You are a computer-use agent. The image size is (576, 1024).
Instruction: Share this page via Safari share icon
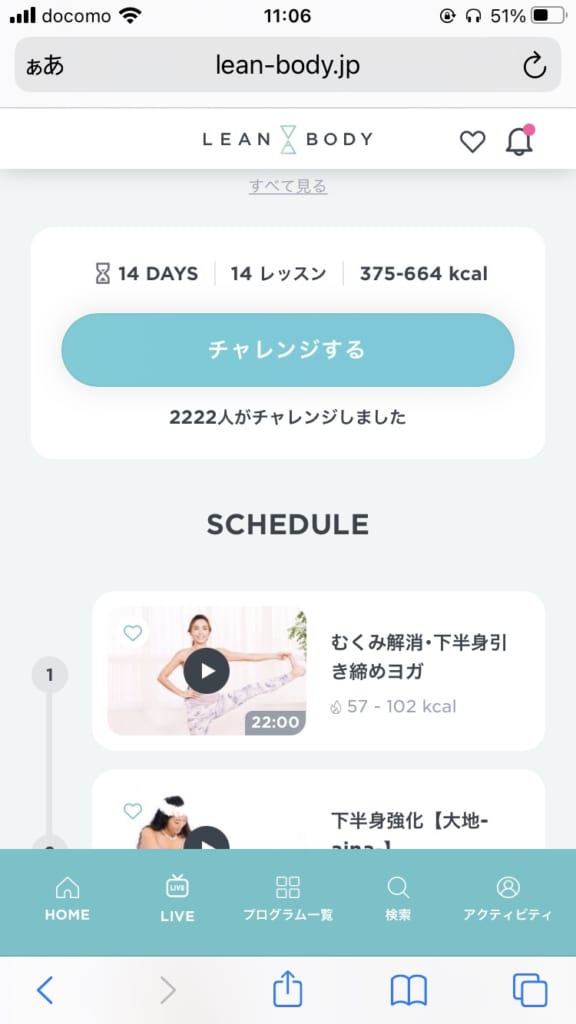[287, 989]
